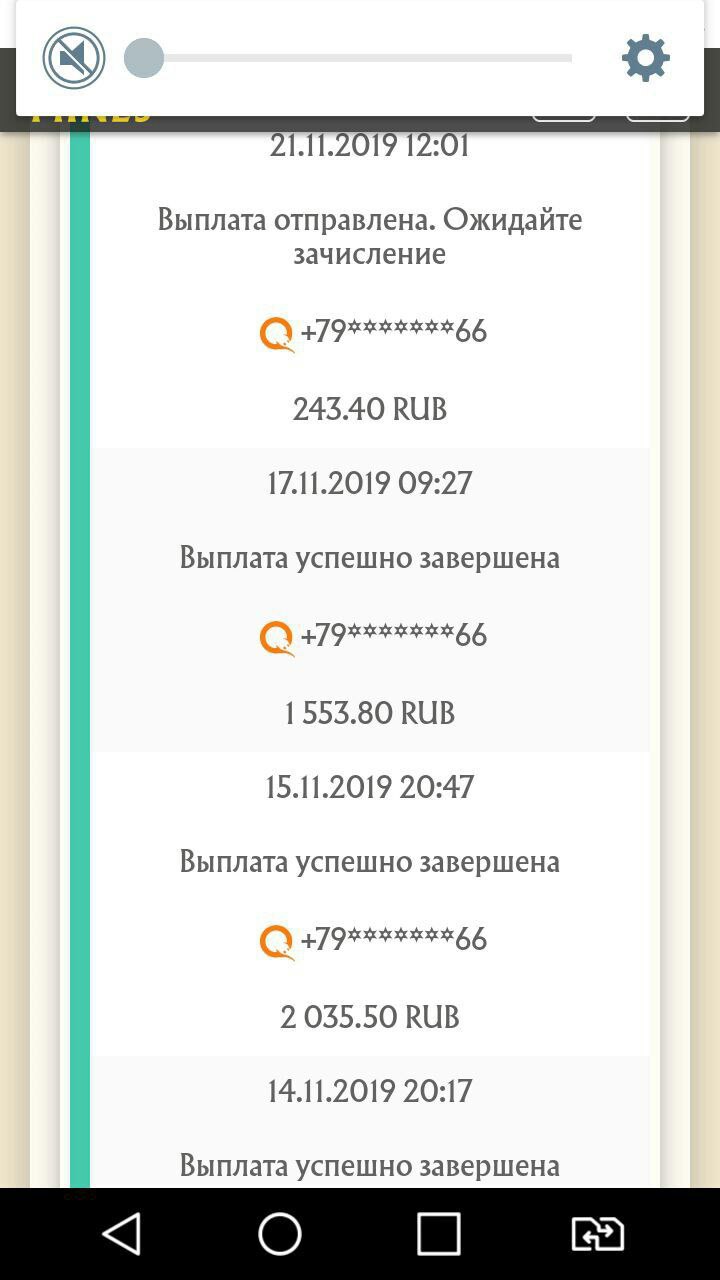Go back using system back button
This screenshot has height=1280, width=720.
123,1234
